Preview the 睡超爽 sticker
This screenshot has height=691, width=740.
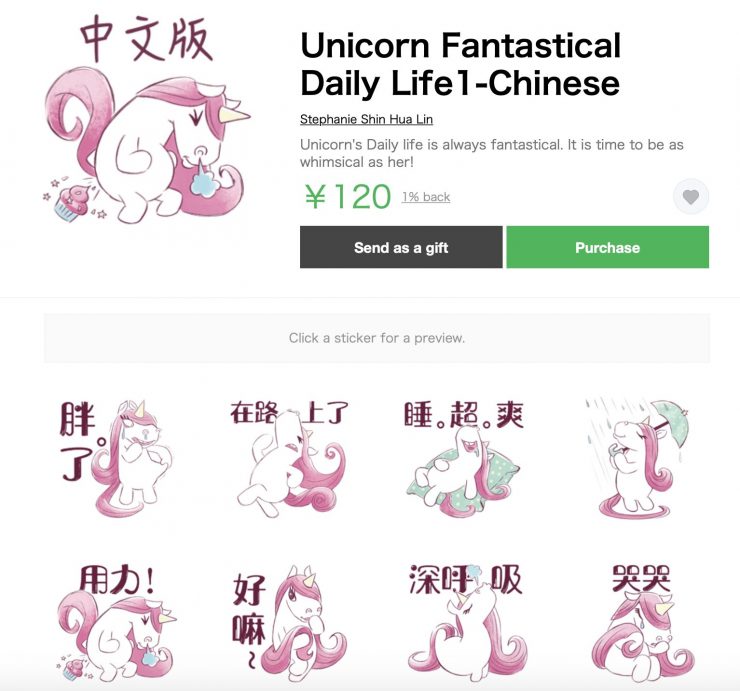(x=462, y=456)
